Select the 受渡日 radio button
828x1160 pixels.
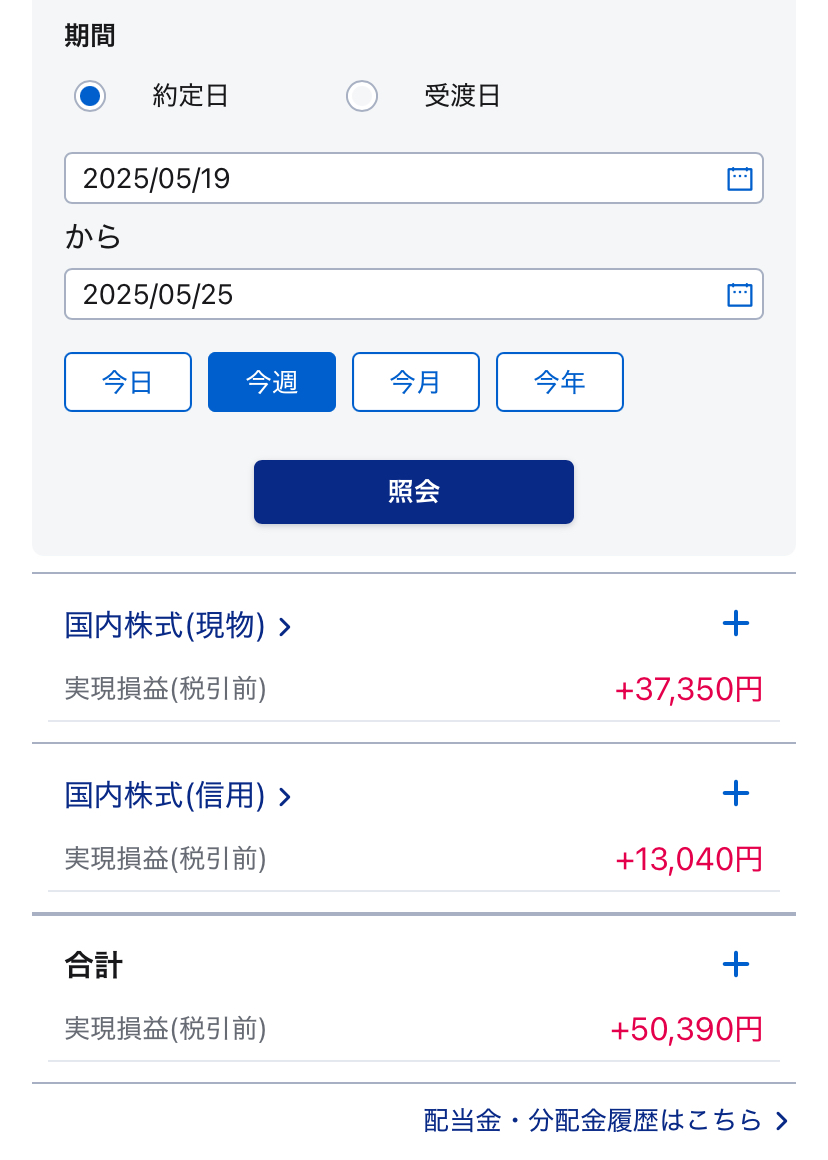point(362,96)
